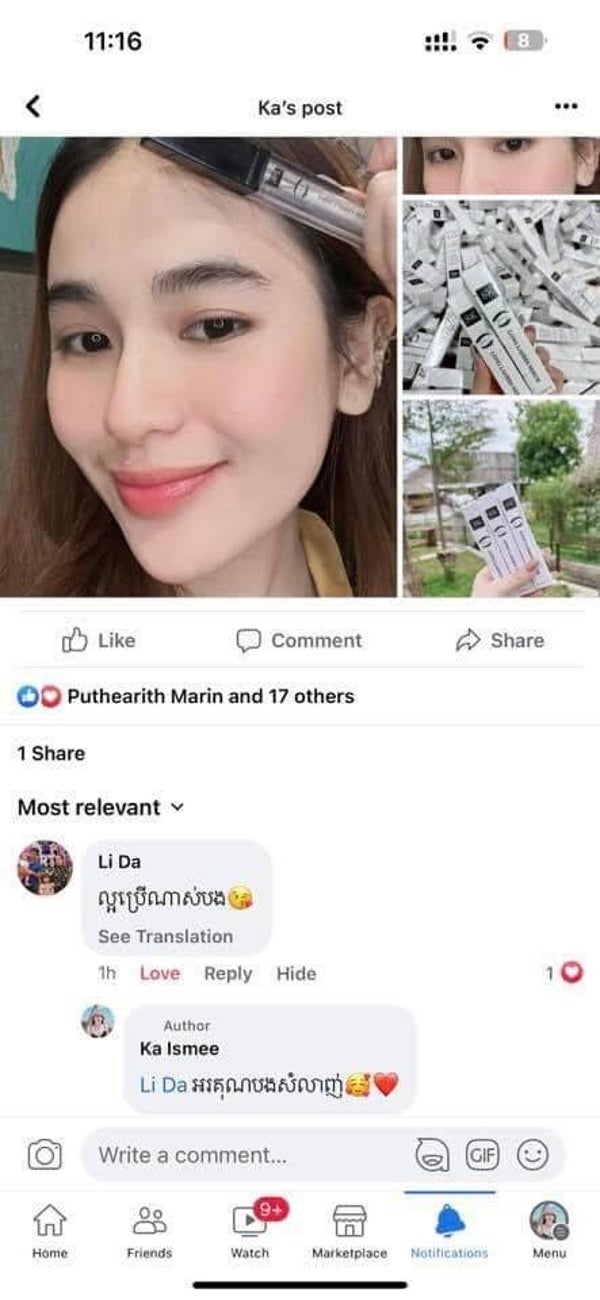Open the camera icon to attach photo

(44, 1156)
